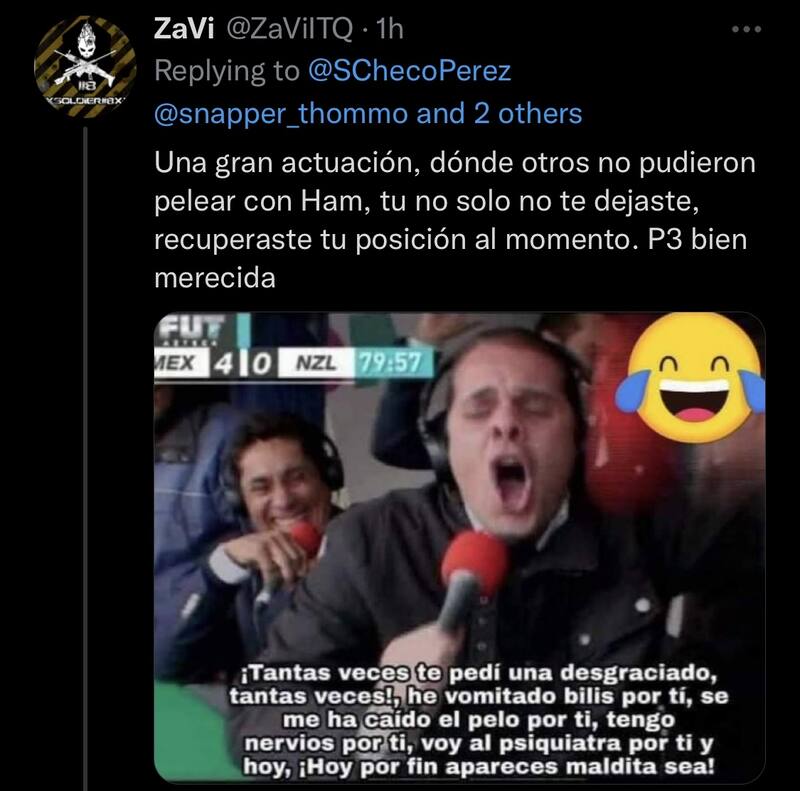This screenshot has height=791, width=800.
Task: Open ZaVi's account name
Action: pos(182,30)
